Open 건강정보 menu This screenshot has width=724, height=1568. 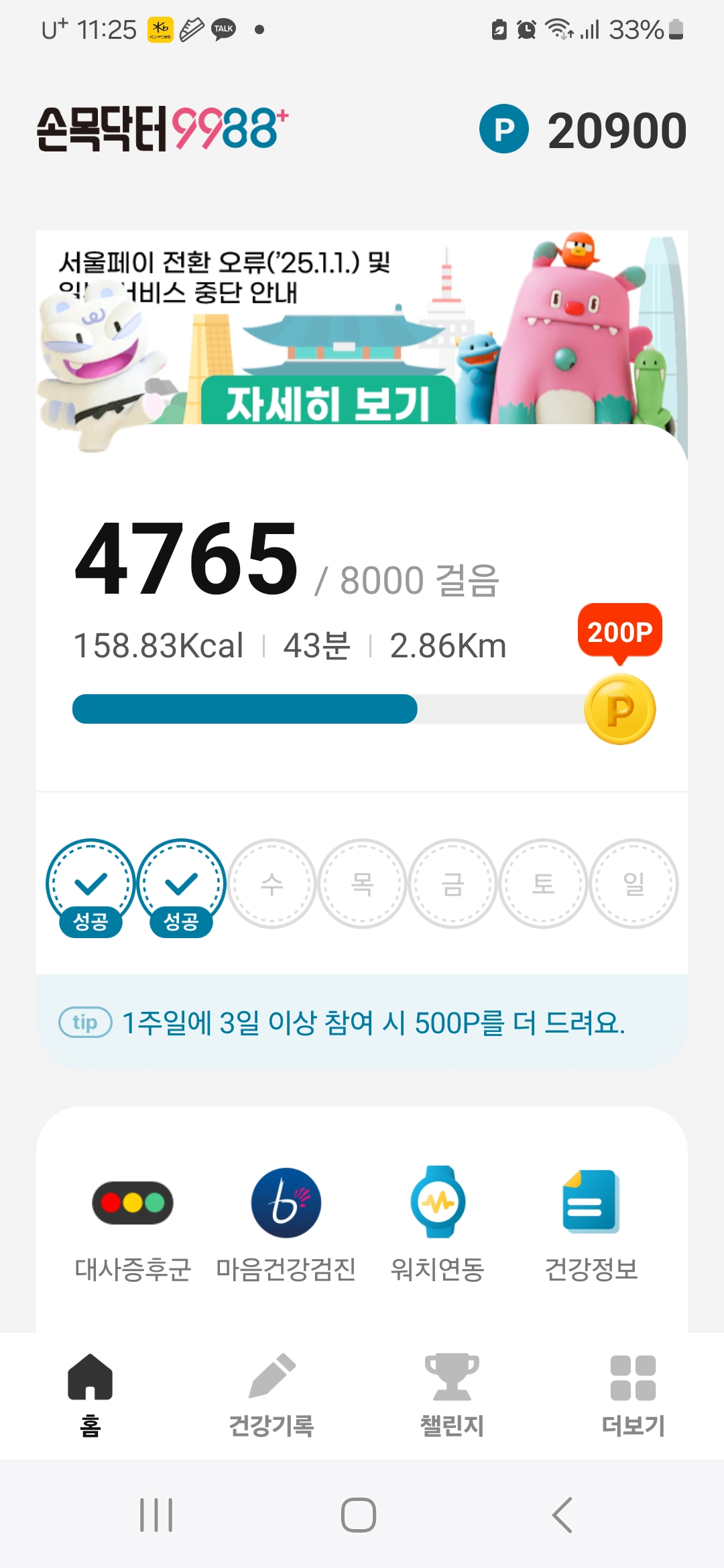[591, 1224]
